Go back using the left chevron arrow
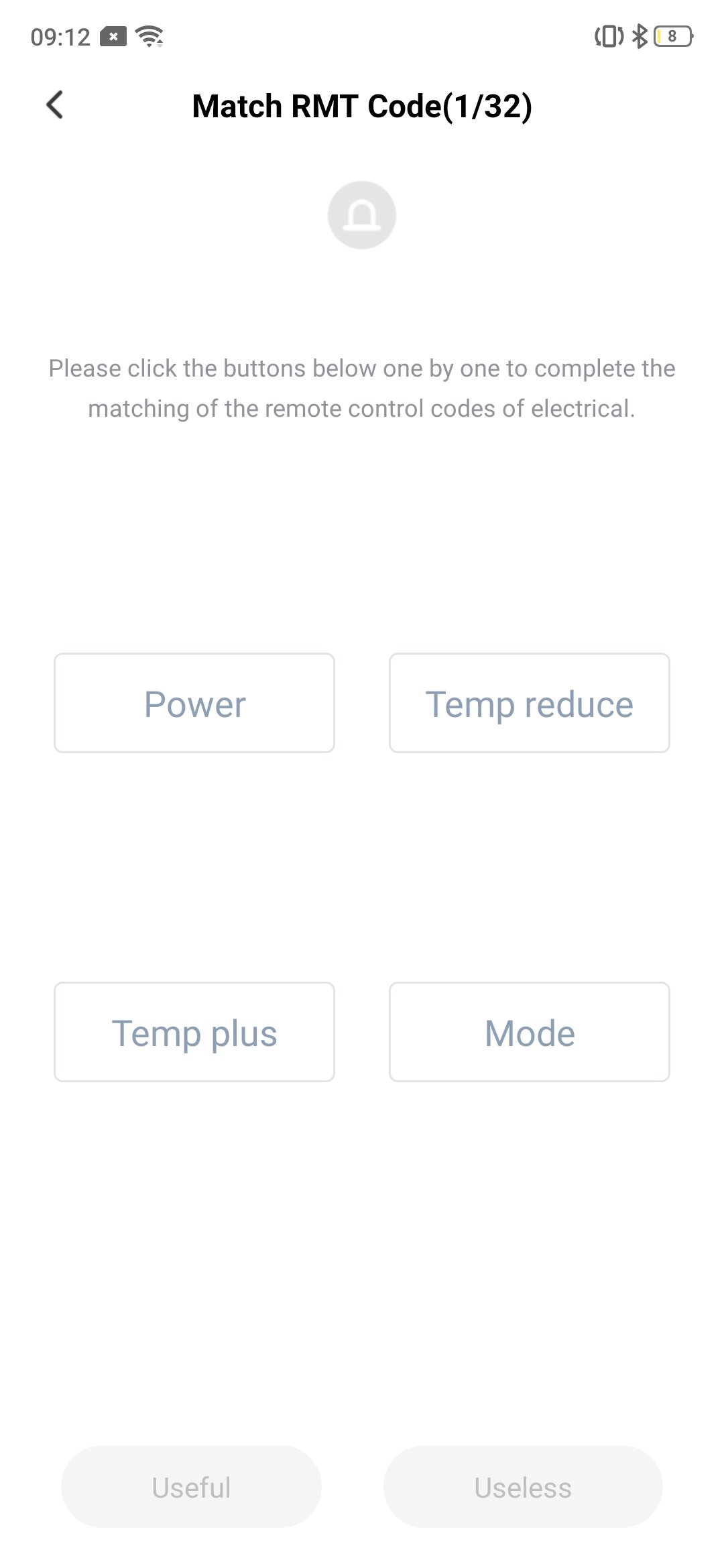This screenshot has height=1568, width=724. click(54, 105)
